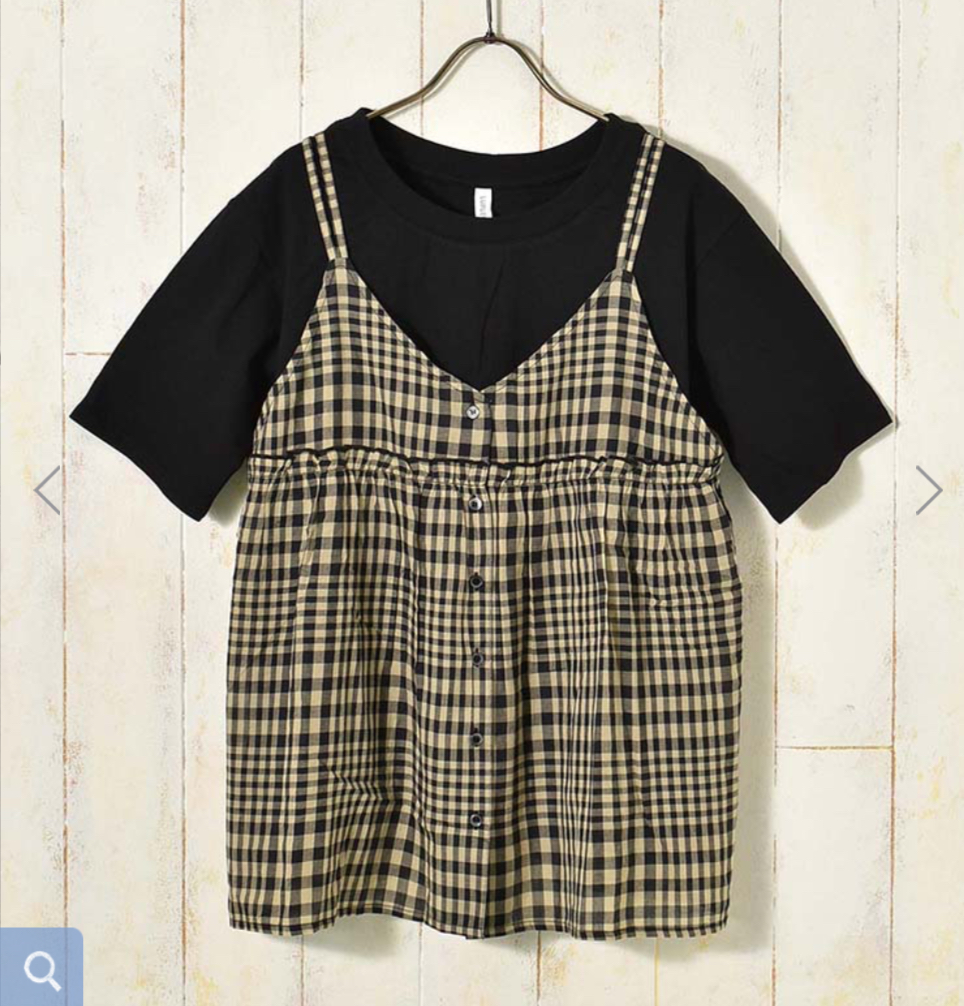Show the previous product image
964x1006 pixels.
(47, 490)
